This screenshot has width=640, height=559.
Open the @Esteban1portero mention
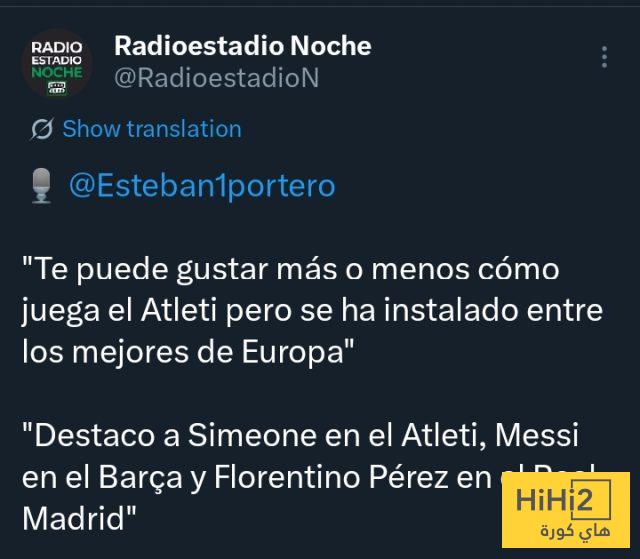pyautogui.click(x=202, y=186)
